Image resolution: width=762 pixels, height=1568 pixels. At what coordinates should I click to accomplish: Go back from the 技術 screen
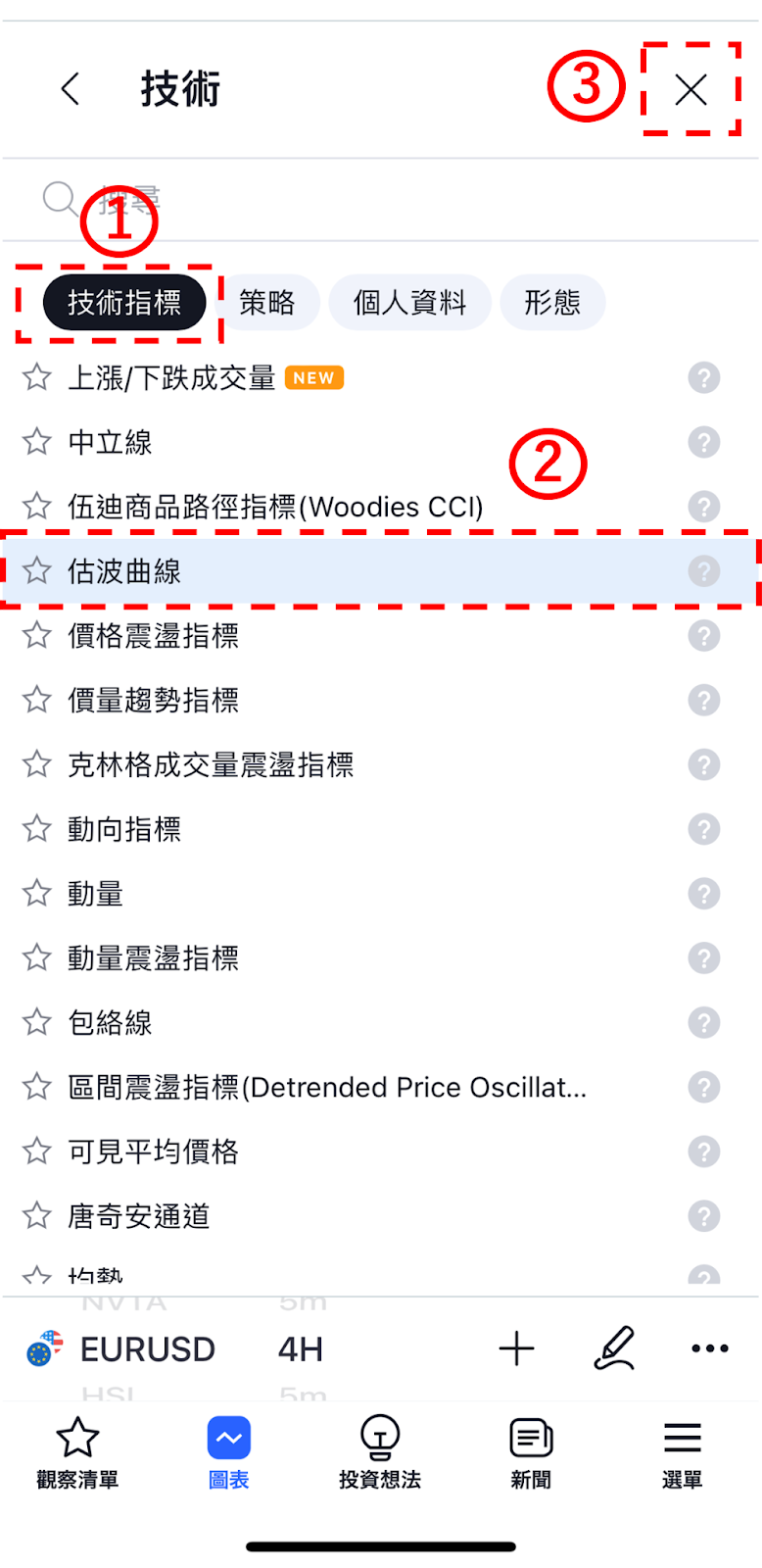coord(70,89)
